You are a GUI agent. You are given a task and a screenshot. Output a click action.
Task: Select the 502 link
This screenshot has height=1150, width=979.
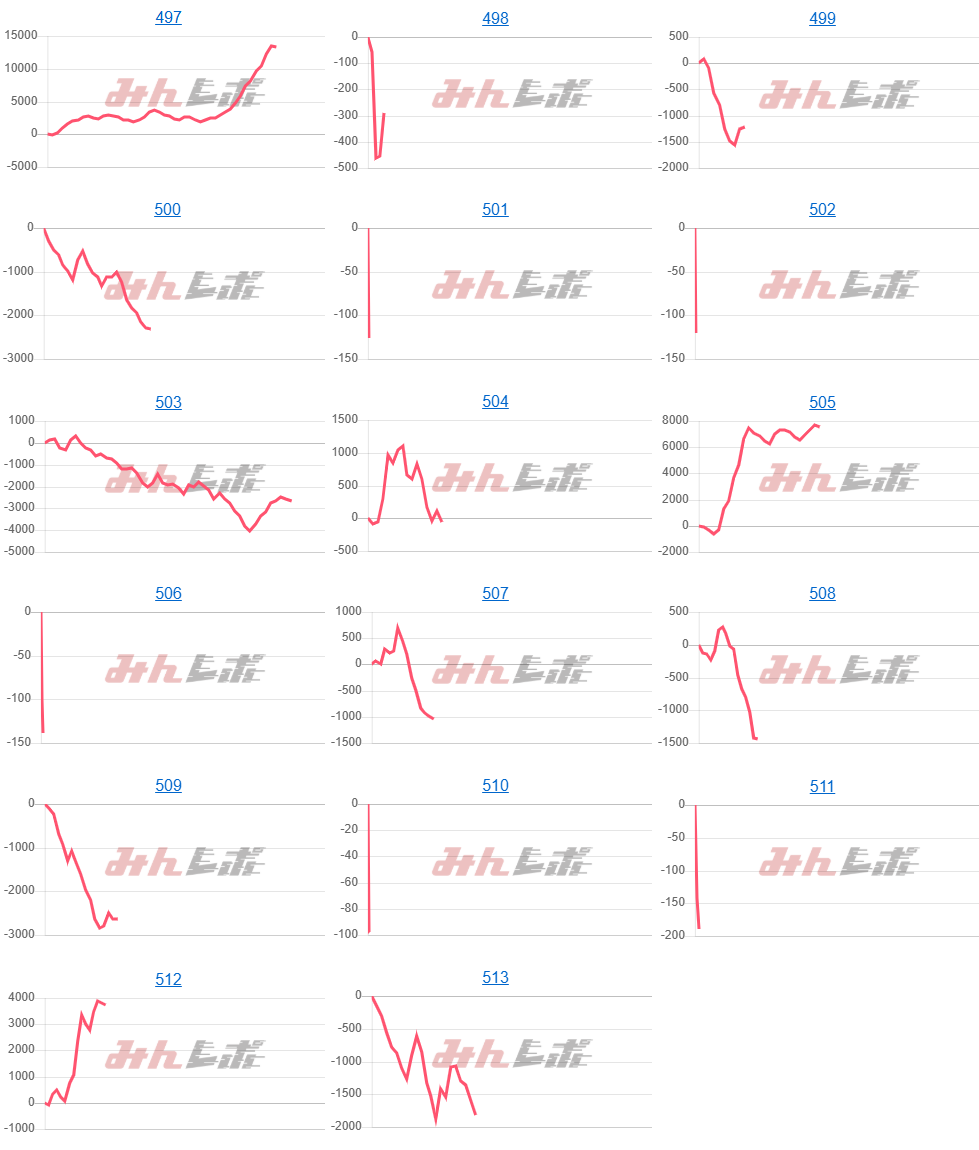click(822, 210)
